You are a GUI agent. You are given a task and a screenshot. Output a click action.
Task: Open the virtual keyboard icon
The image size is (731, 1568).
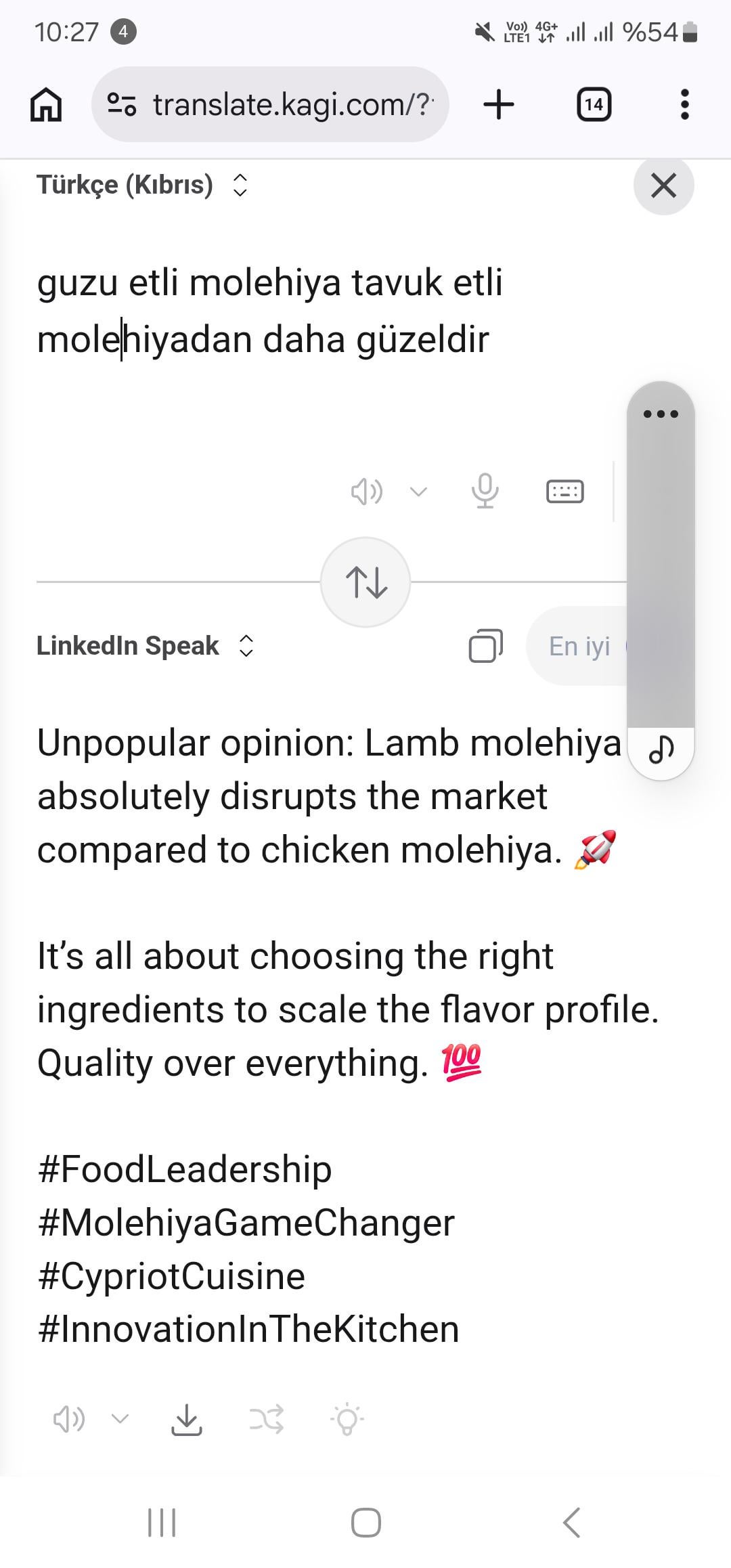(564, 492)
